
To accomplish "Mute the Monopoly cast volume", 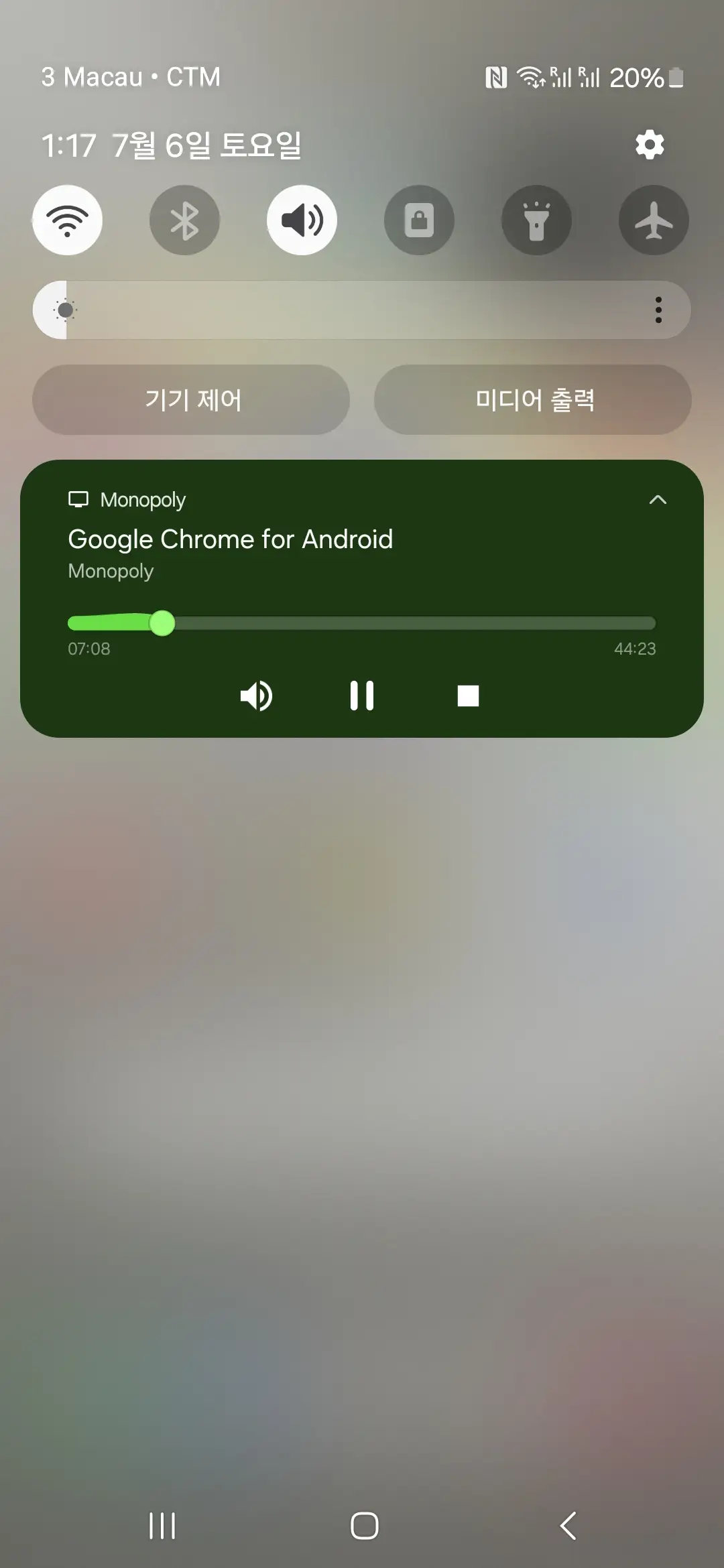I will coord(256,696).
